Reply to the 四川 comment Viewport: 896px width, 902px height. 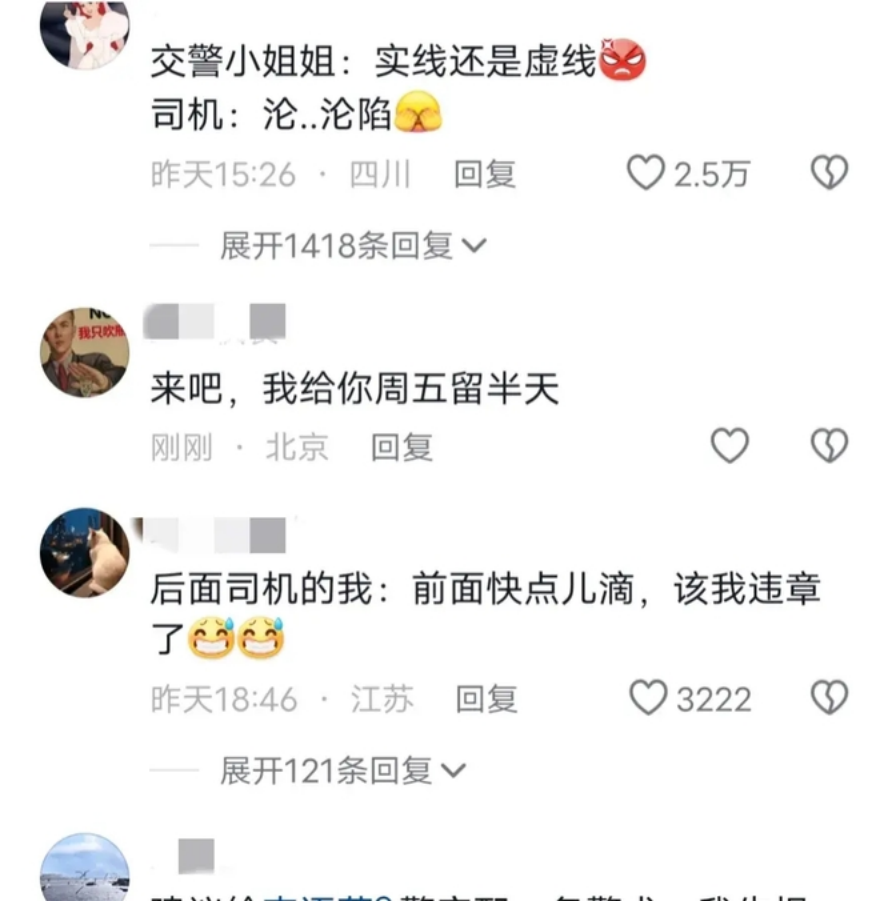pyautogui.click(x=484, y=174)
